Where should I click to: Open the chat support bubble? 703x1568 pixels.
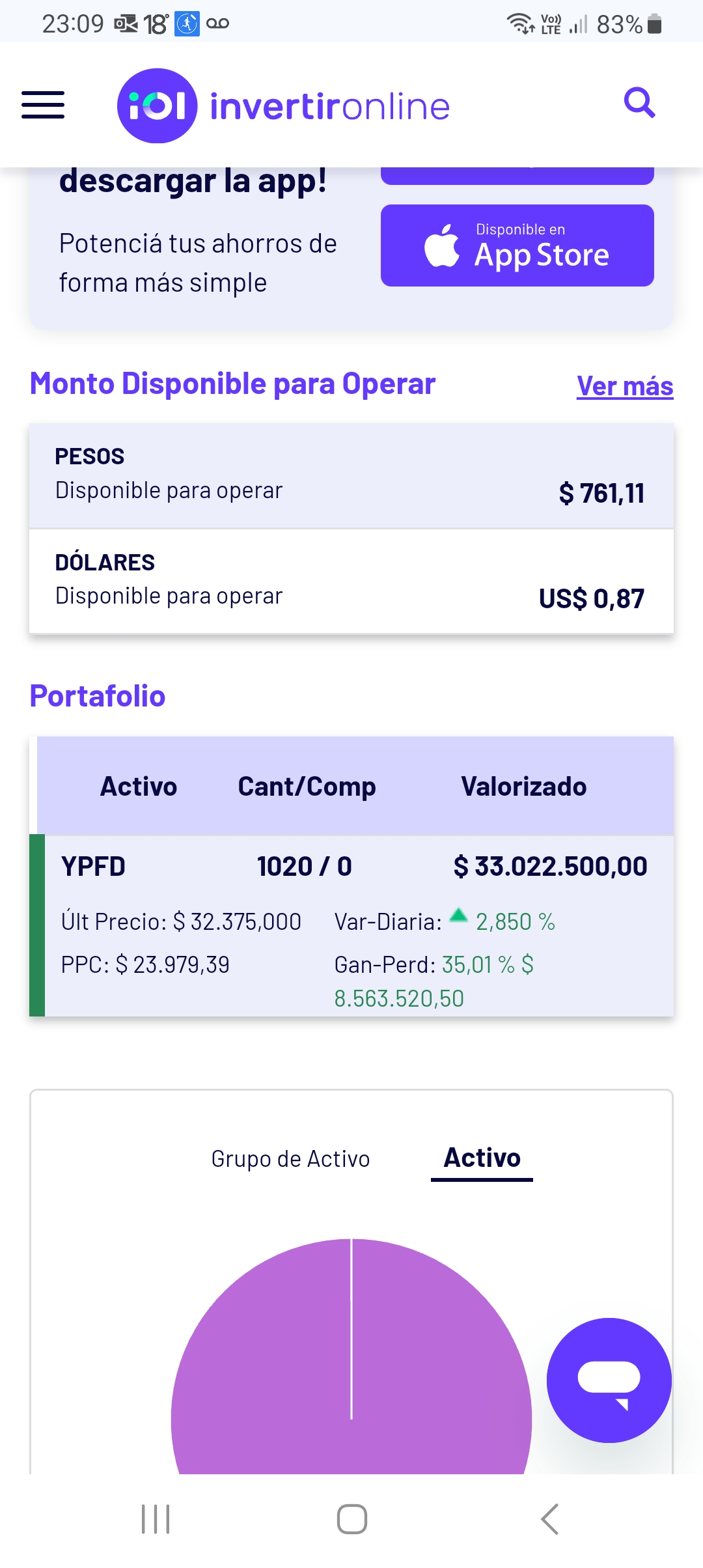tap(609, 1380)
